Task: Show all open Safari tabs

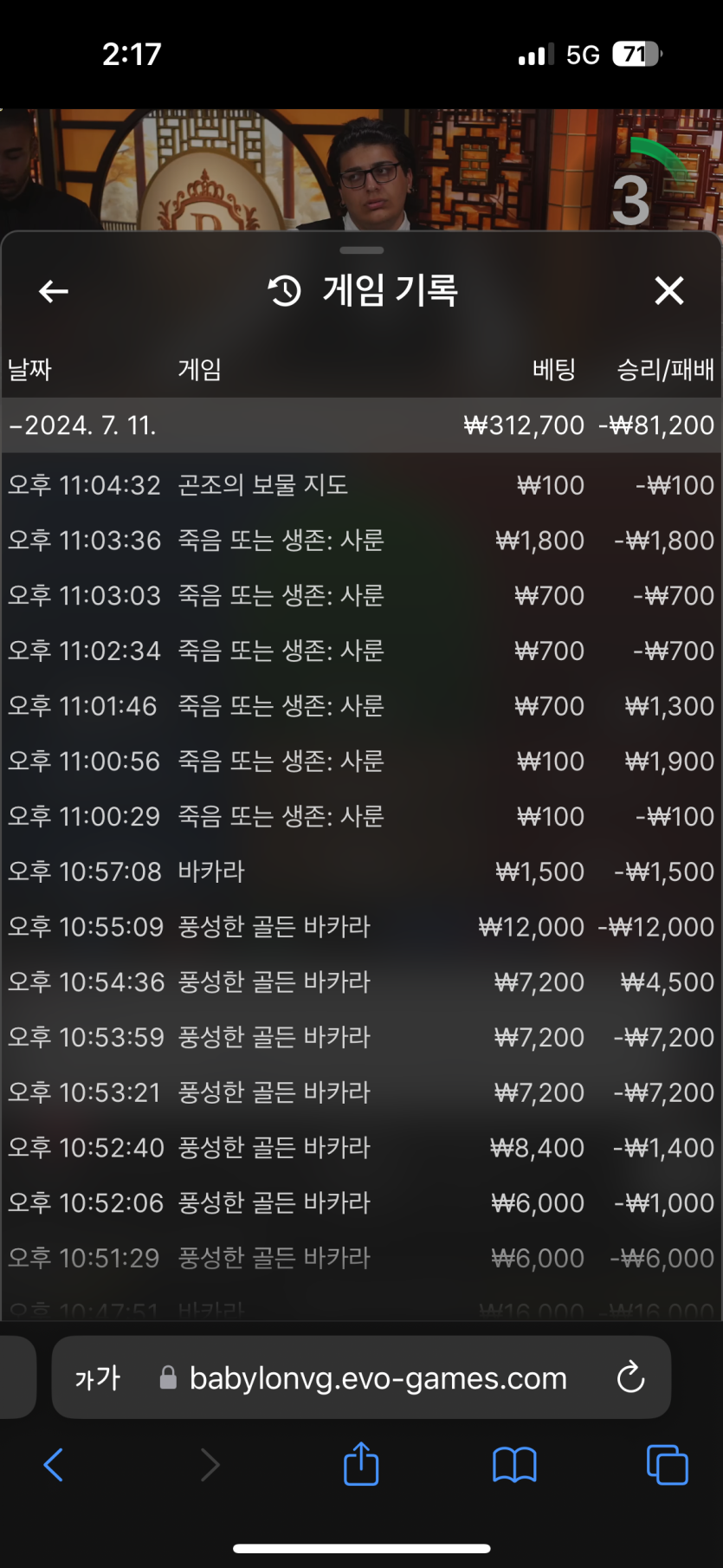Action: pos(667,1465)
